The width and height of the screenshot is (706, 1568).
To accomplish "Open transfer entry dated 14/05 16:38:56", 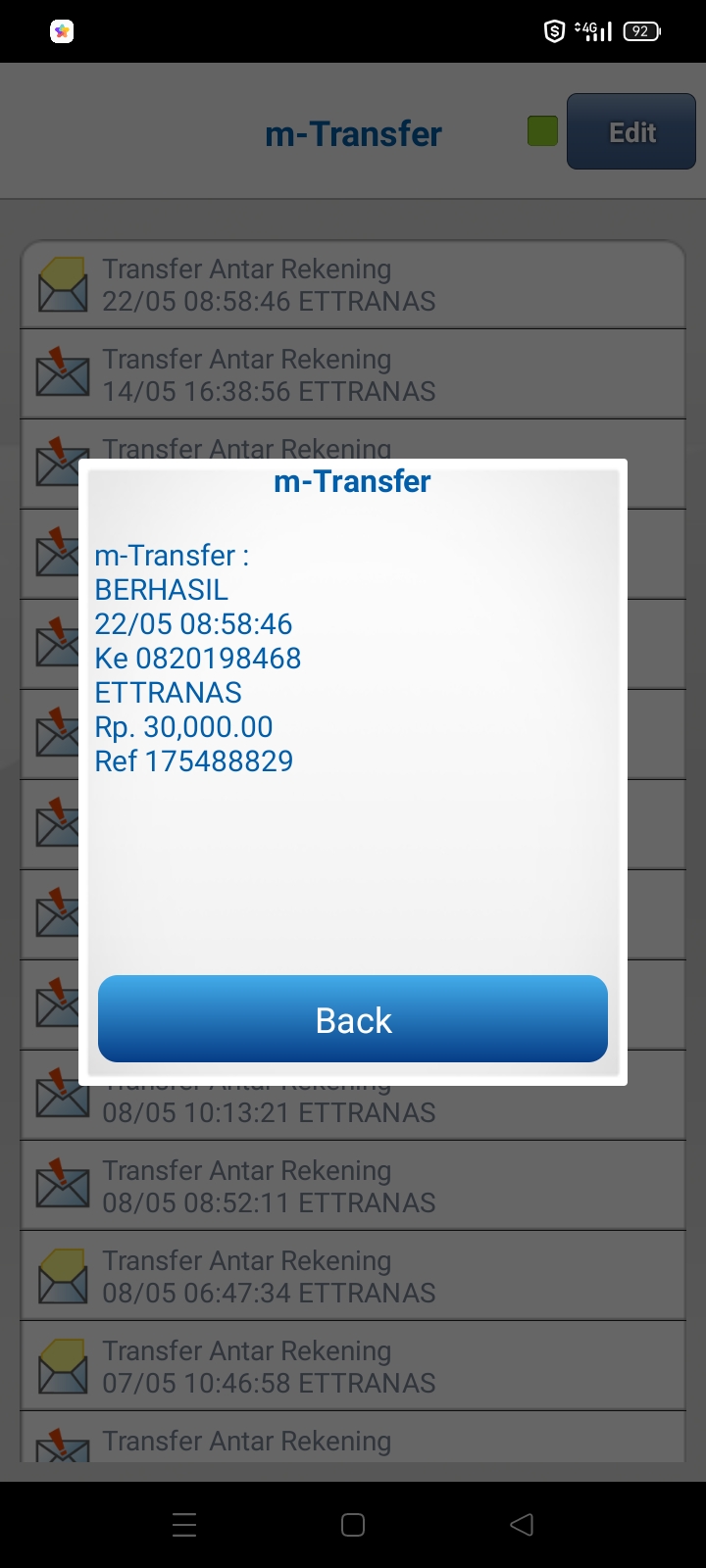I will [353, 374].
